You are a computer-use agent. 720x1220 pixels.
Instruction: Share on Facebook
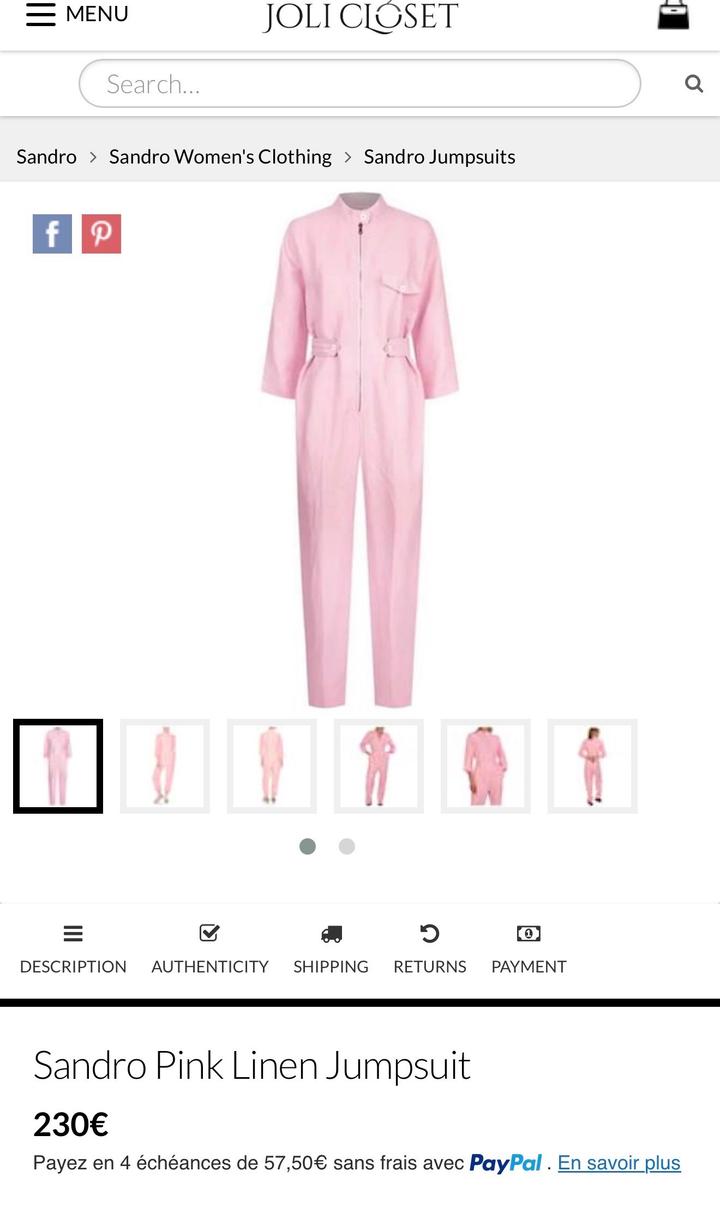[x=52, y=234]
